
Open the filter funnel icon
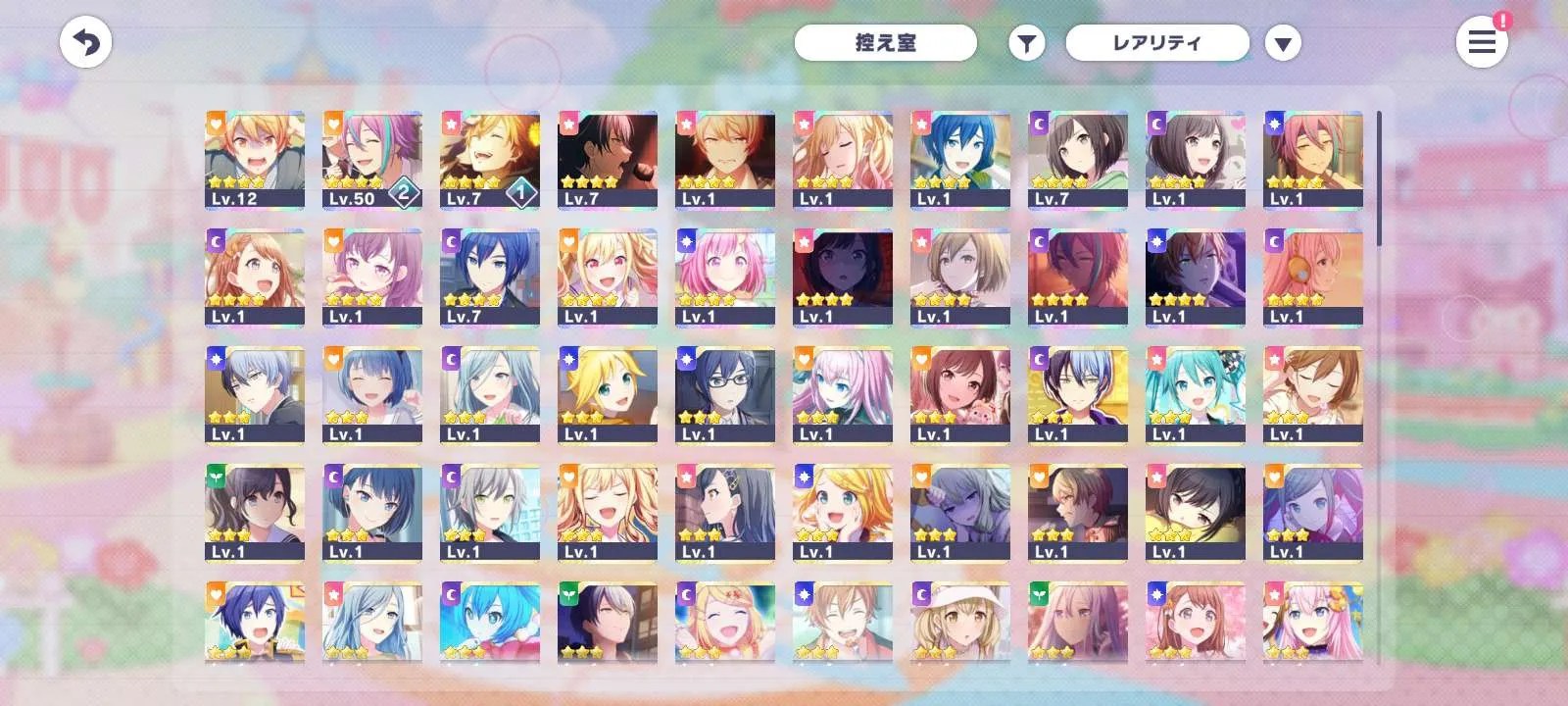(x=1026, y=43)
